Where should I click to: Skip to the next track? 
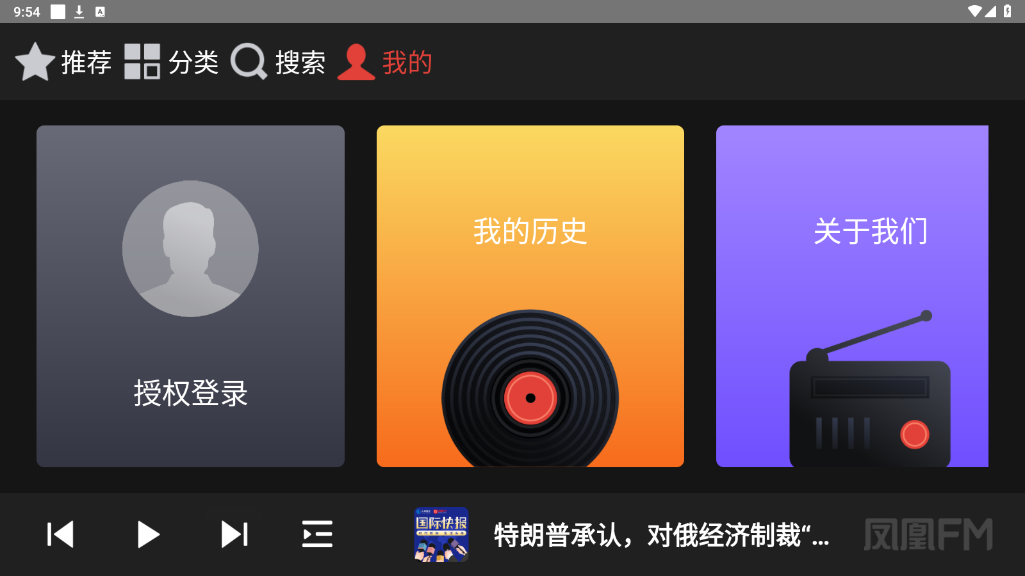click(x=234, y=534)
